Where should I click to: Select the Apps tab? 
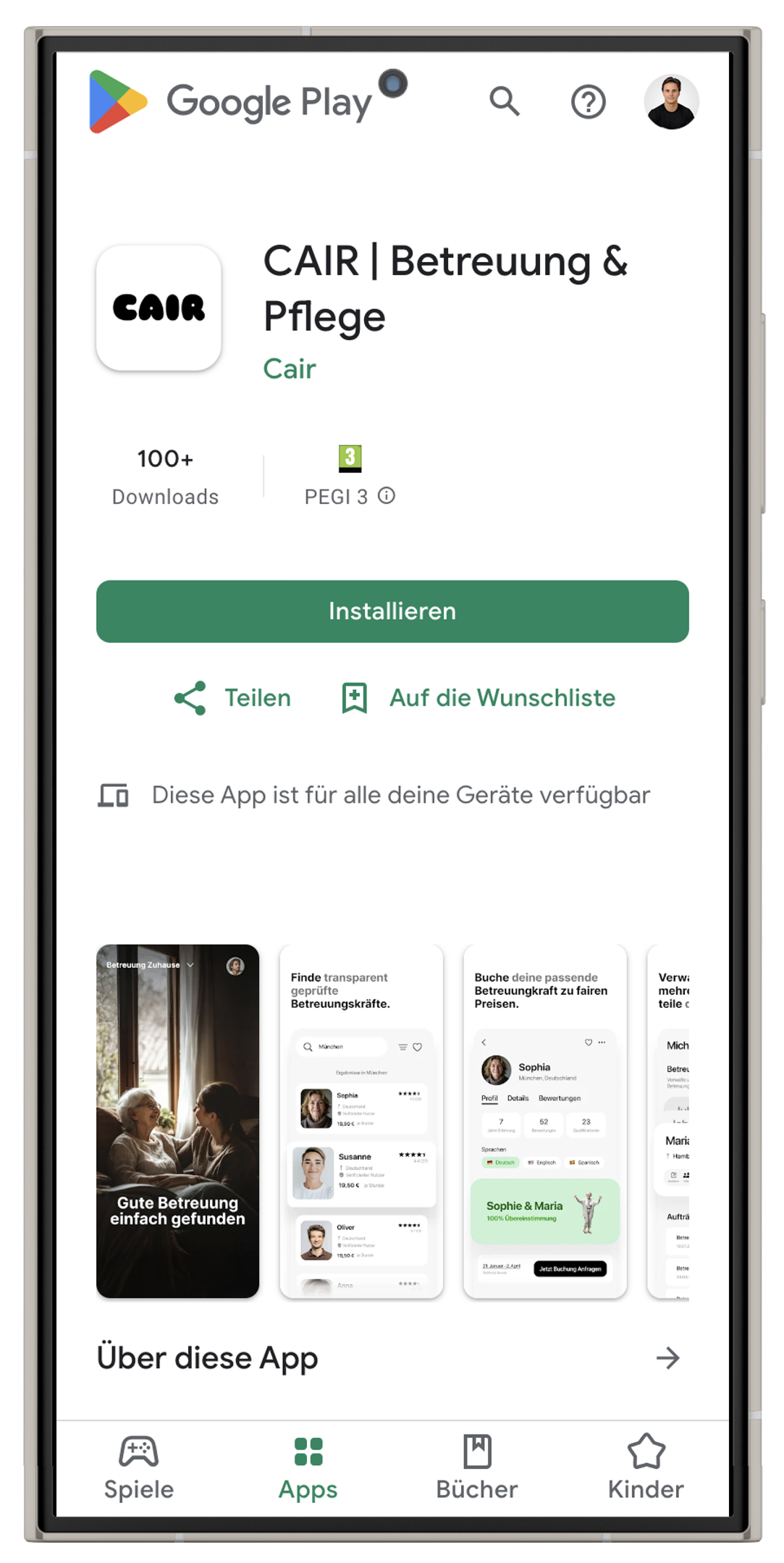click(308, 1467)
